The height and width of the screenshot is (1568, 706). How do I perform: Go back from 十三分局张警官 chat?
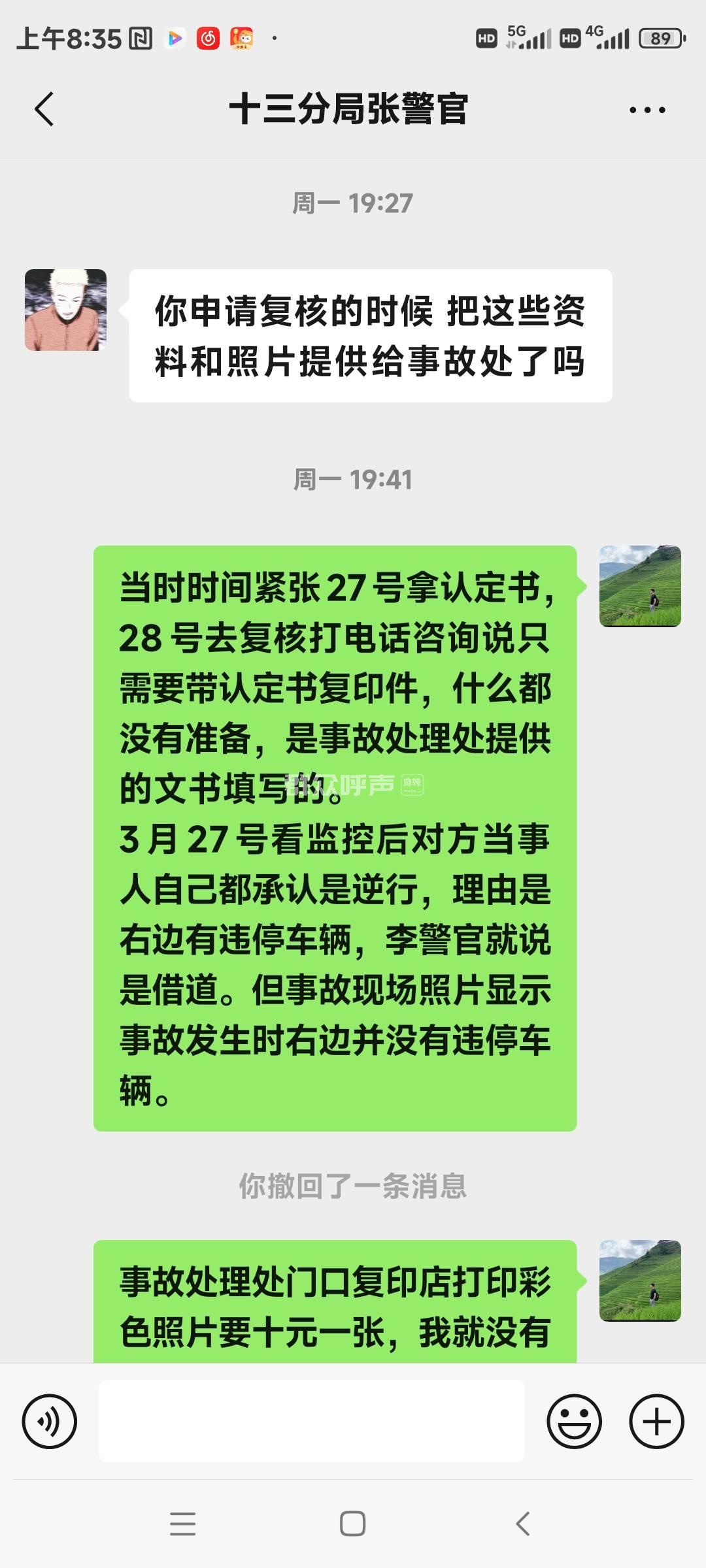coord(44,108)
